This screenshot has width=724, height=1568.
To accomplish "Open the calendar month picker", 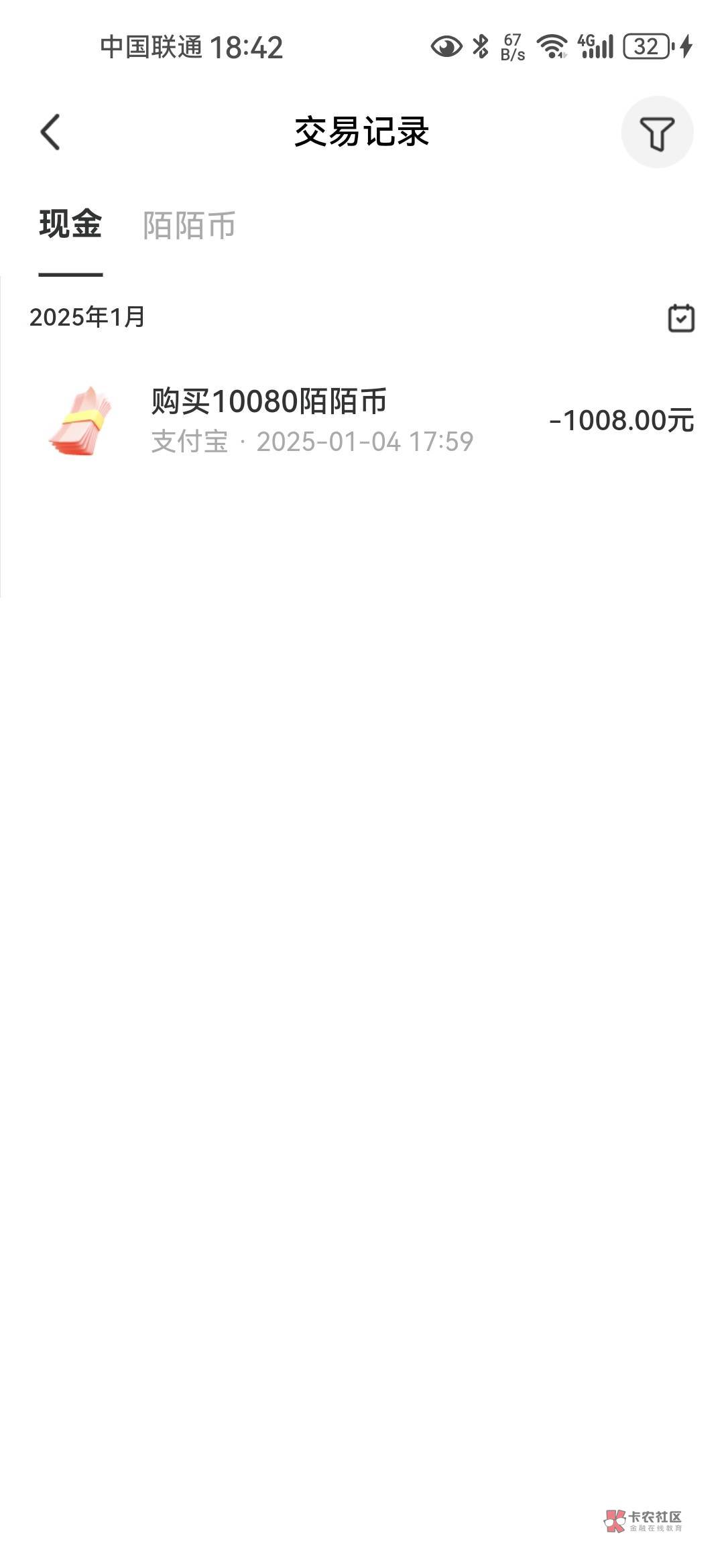I will click(x=681, y=318).
